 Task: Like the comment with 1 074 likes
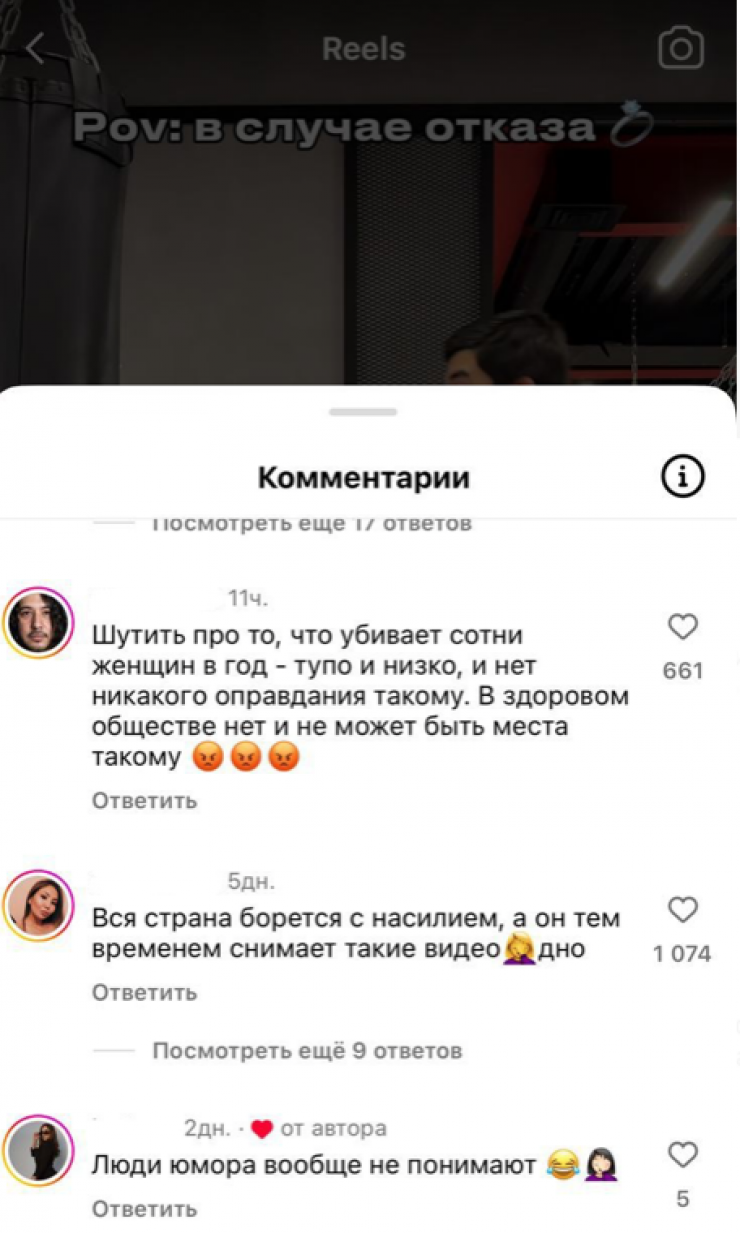[682, 910]
